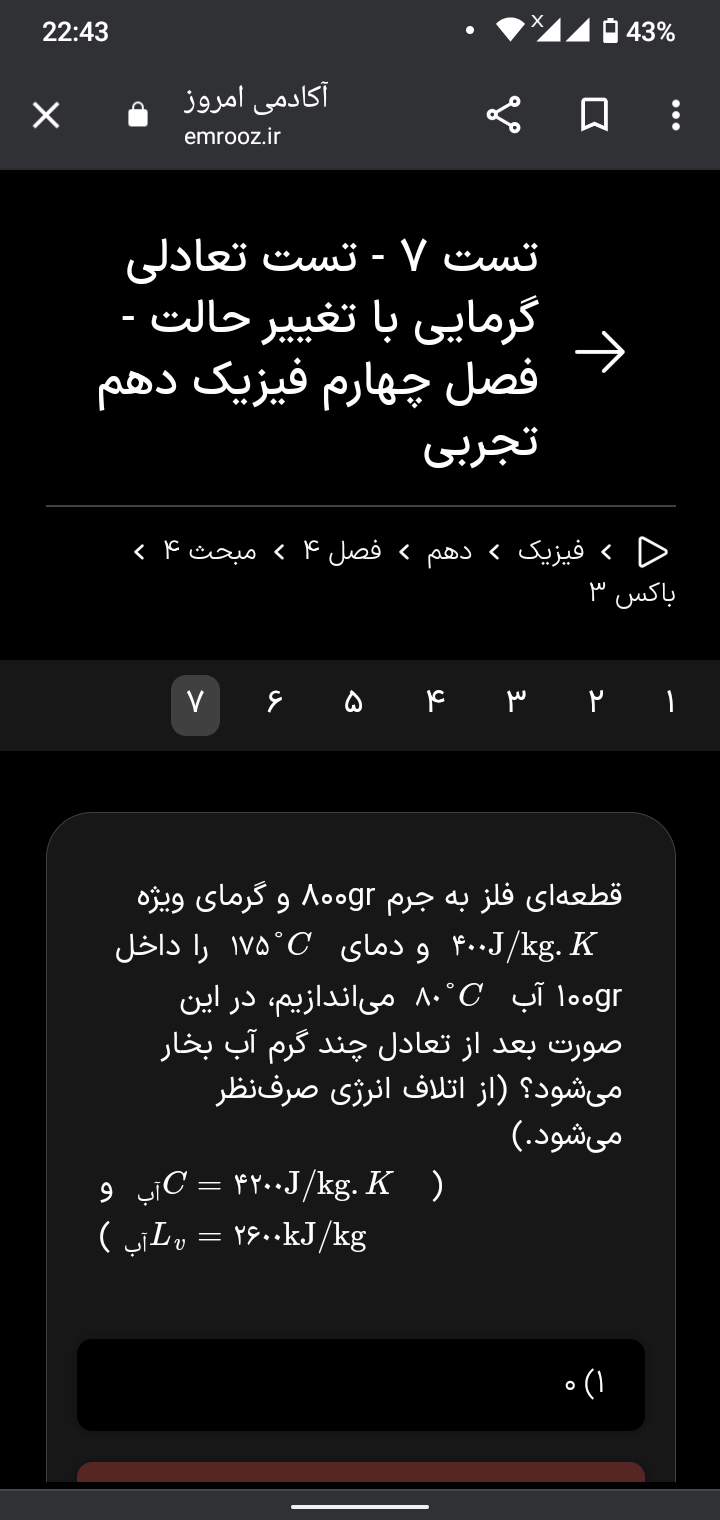Choose answer option 1 (zero)
This screenshot has width=720, height=1520.
tap(361, 1385)
